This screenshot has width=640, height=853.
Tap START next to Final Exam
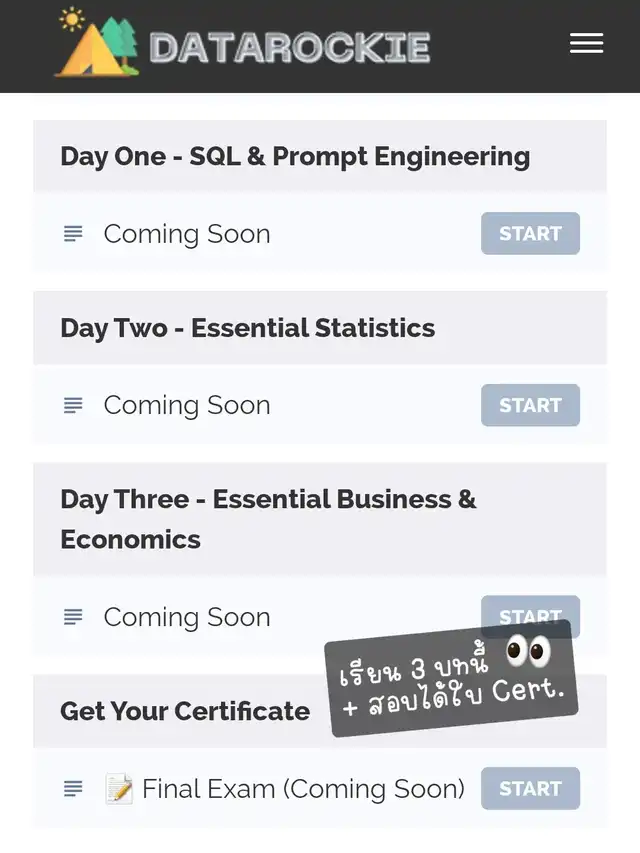tap(530, 788)
